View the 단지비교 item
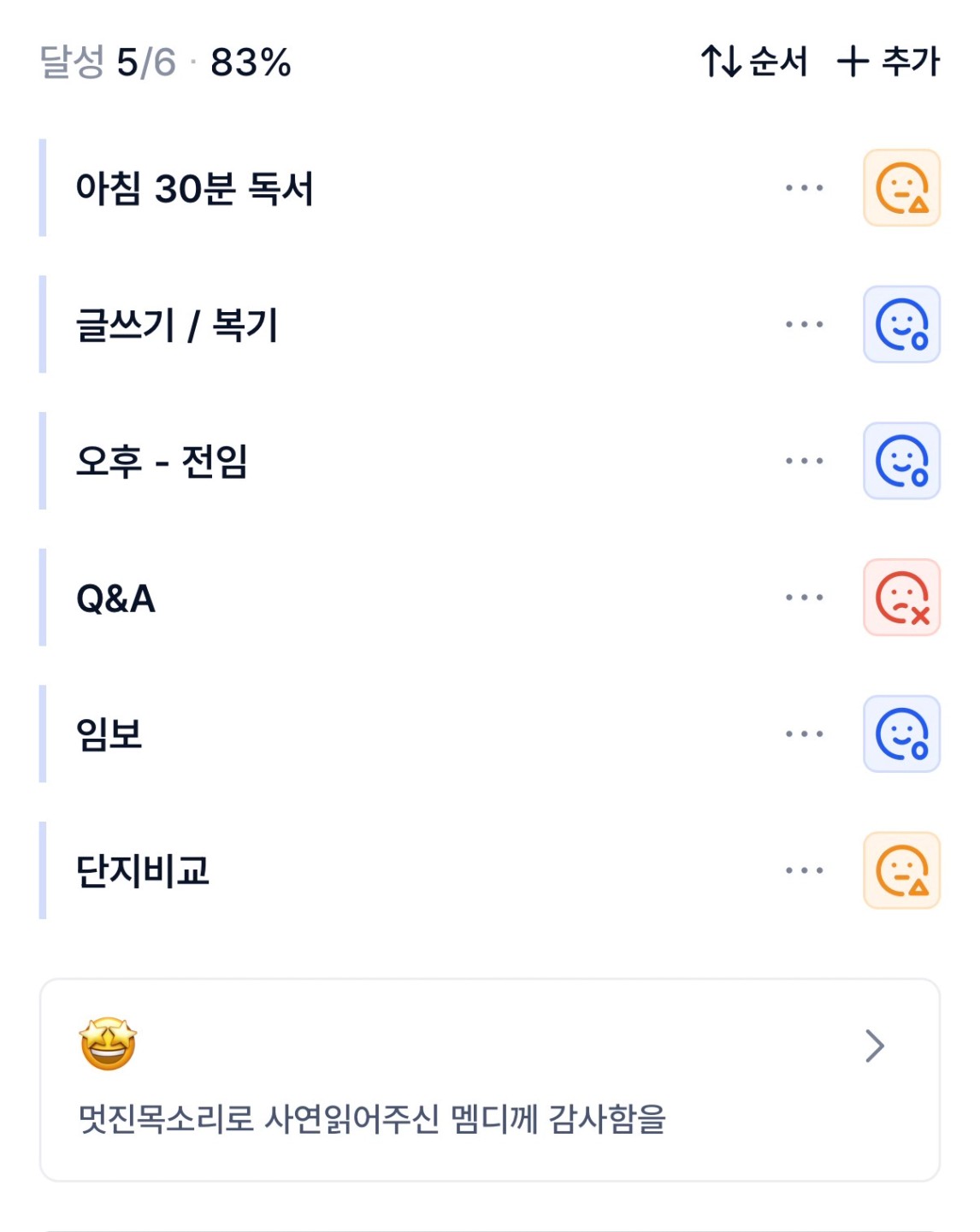This screenshot has width=980, height=1232. [x=143, y=870]
